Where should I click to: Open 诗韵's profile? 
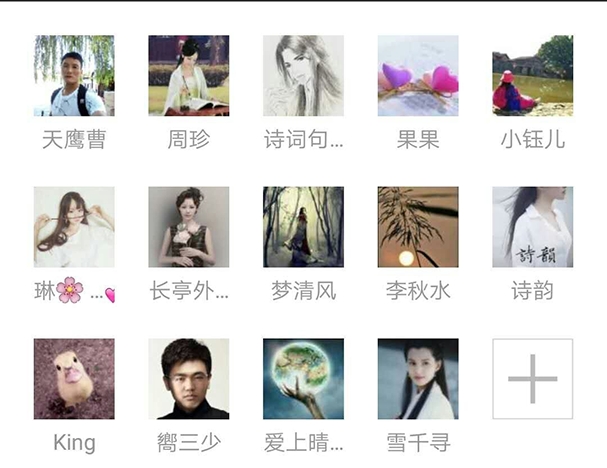(x=533, y=227)
